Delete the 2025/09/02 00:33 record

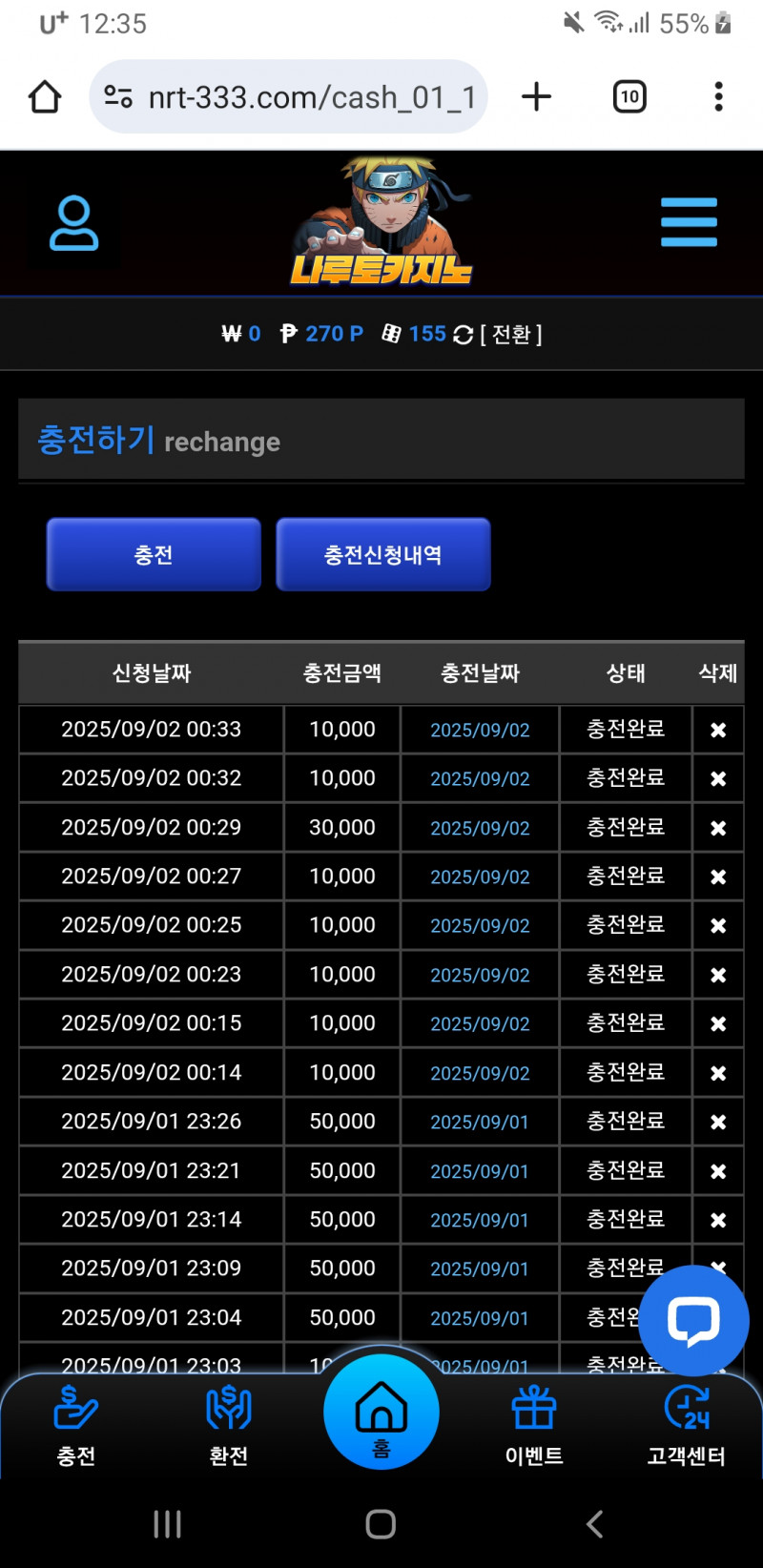pyautogui.click(x=718, y=730)
